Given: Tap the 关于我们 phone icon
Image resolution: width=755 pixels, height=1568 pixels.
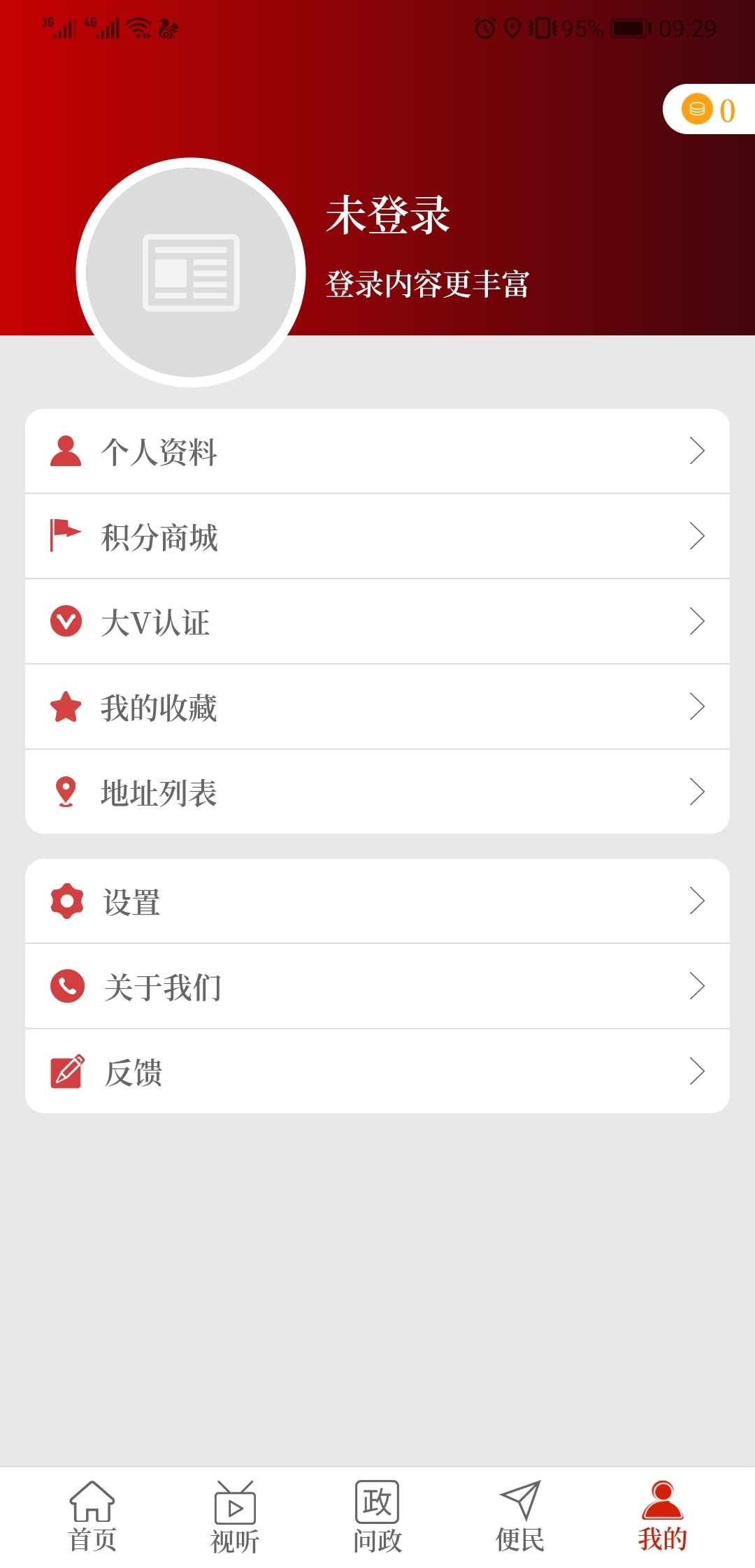Looking at the screenshot, I should tap(66, 987).
